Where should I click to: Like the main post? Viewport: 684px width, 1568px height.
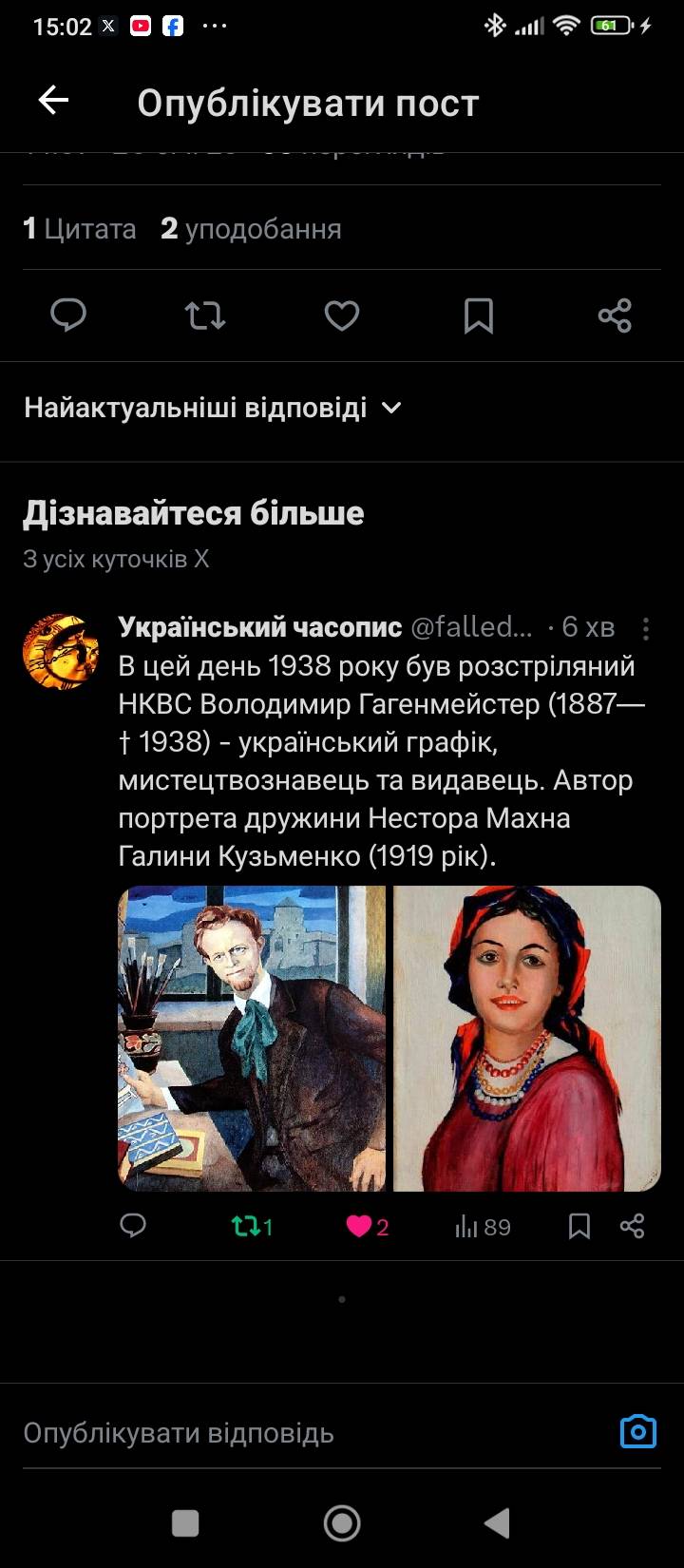tap(342, 316)
